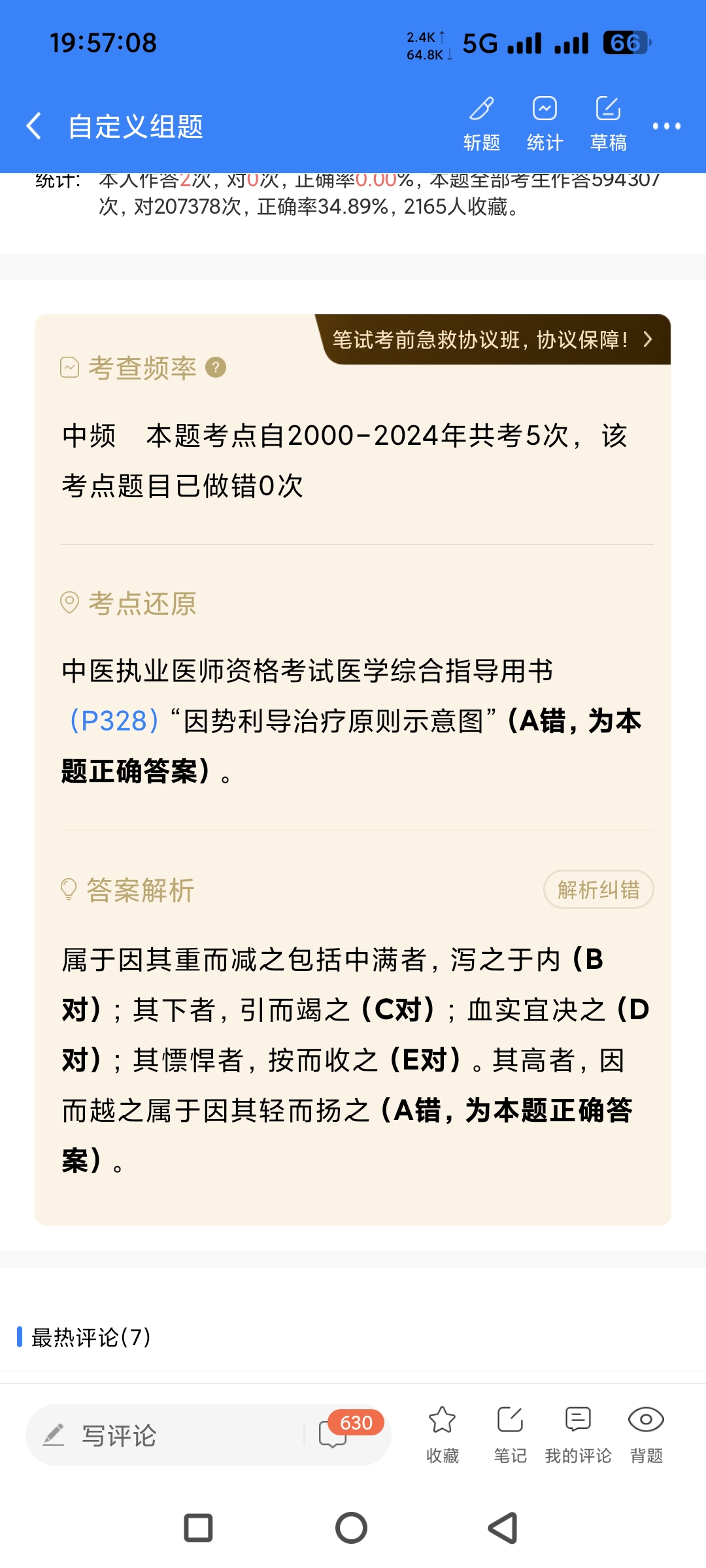The image size is (706, 1568).
Task: Report an error via 解析纠错
Action: 598,890
